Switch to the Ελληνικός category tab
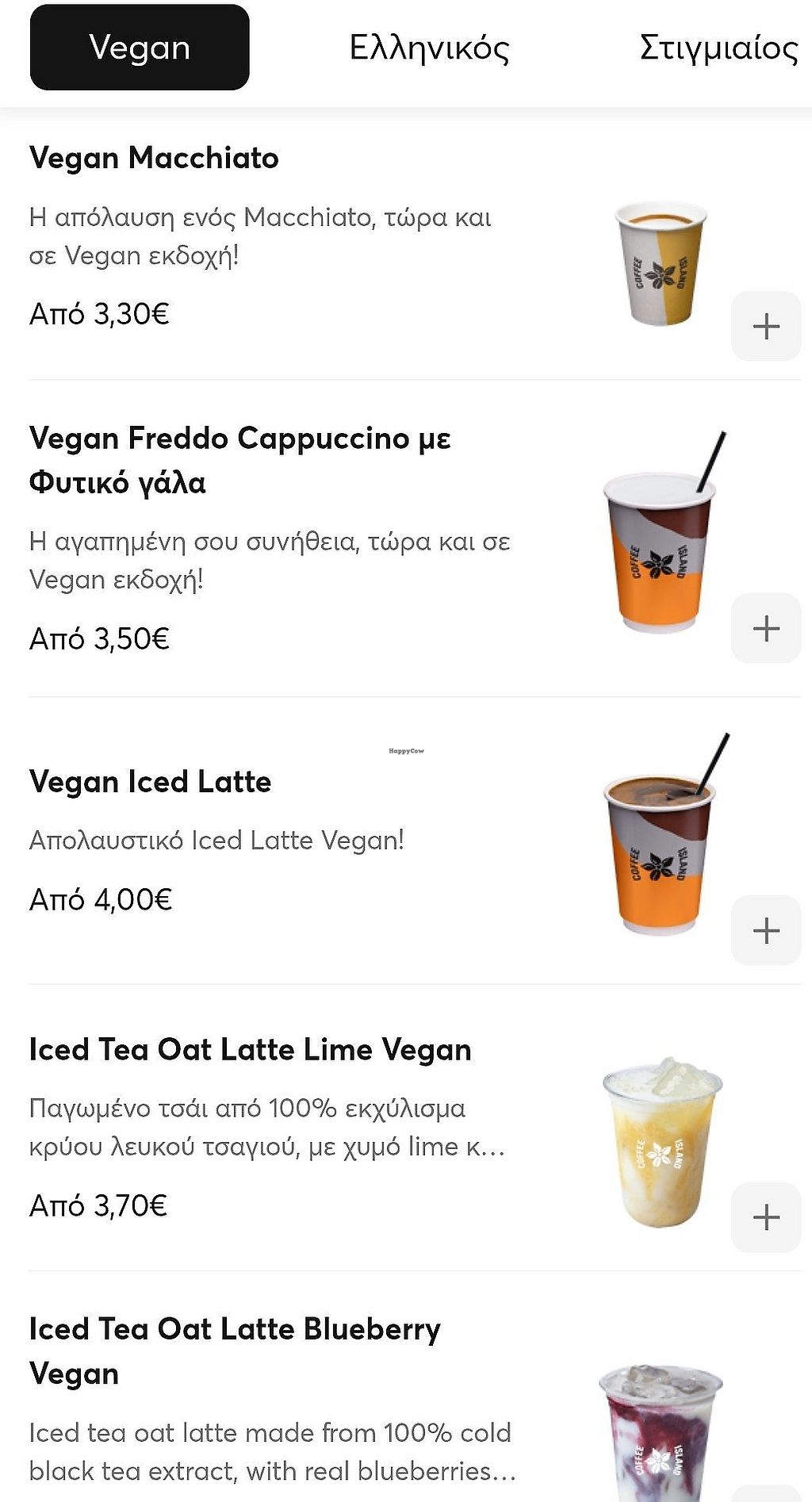812x1502 pixels. (x=429, y=48)
